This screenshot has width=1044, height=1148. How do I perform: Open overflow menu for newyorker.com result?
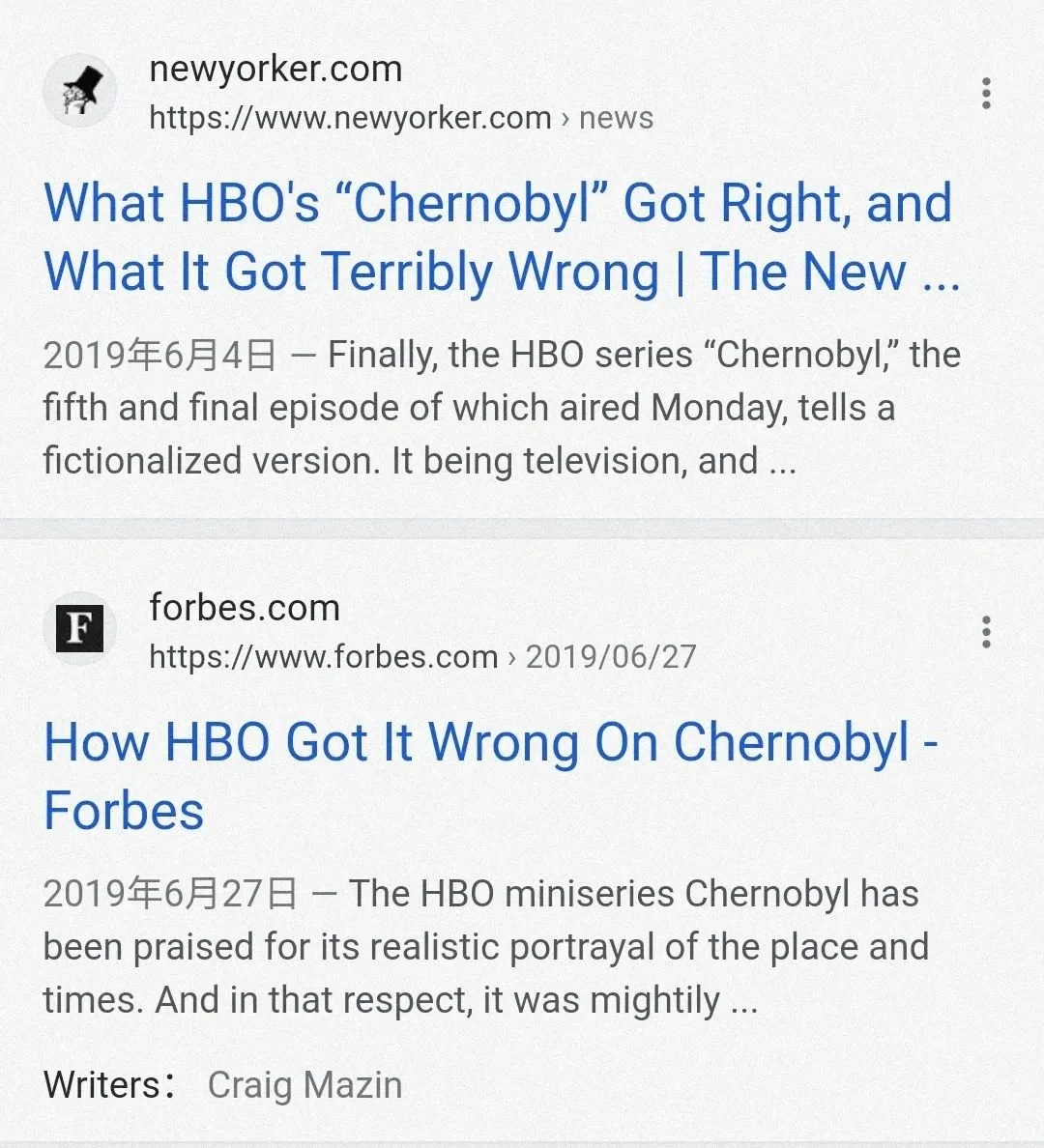click(986, 93)
